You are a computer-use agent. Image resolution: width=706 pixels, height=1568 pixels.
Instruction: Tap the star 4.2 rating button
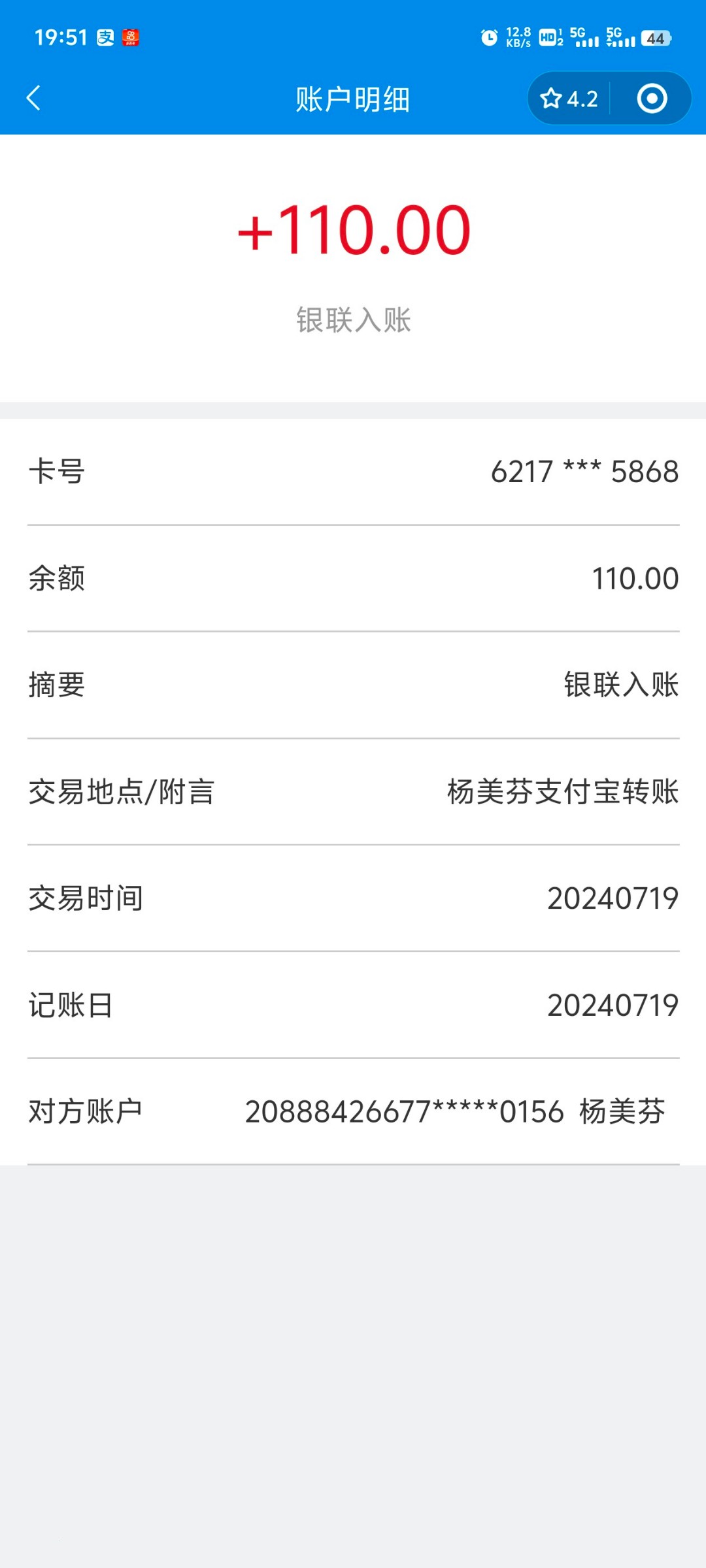pyautogui.click(x=569, y=99)
